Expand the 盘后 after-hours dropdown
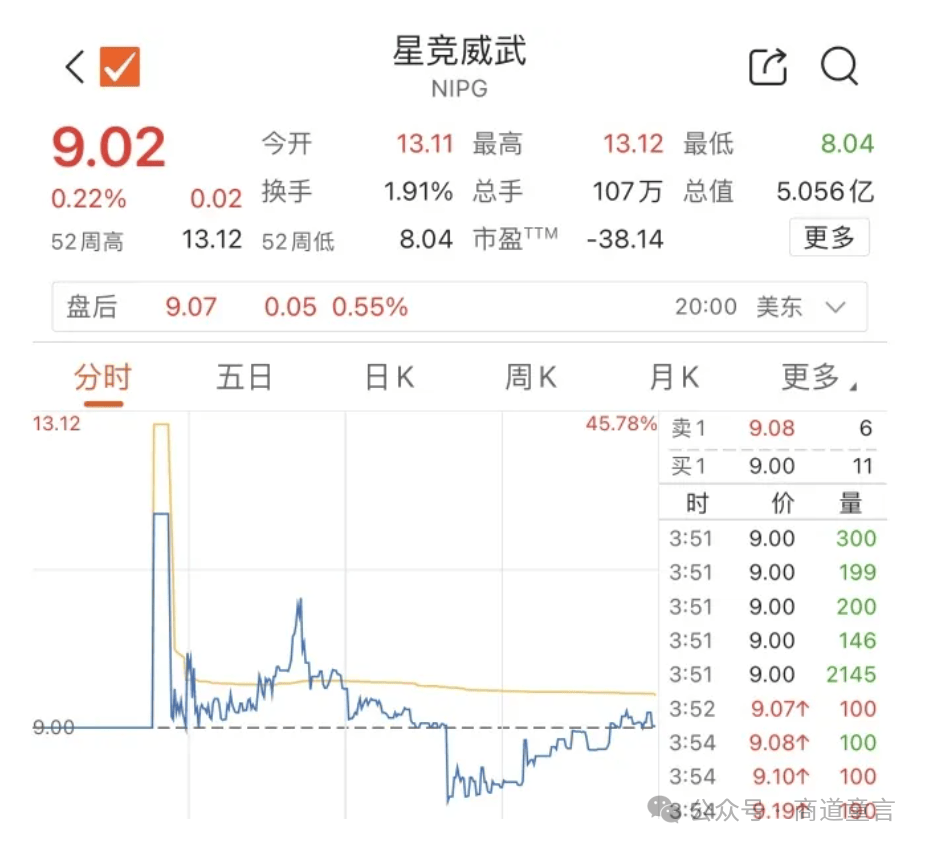This screenshot has width=925, height=847. click(835, 307)
